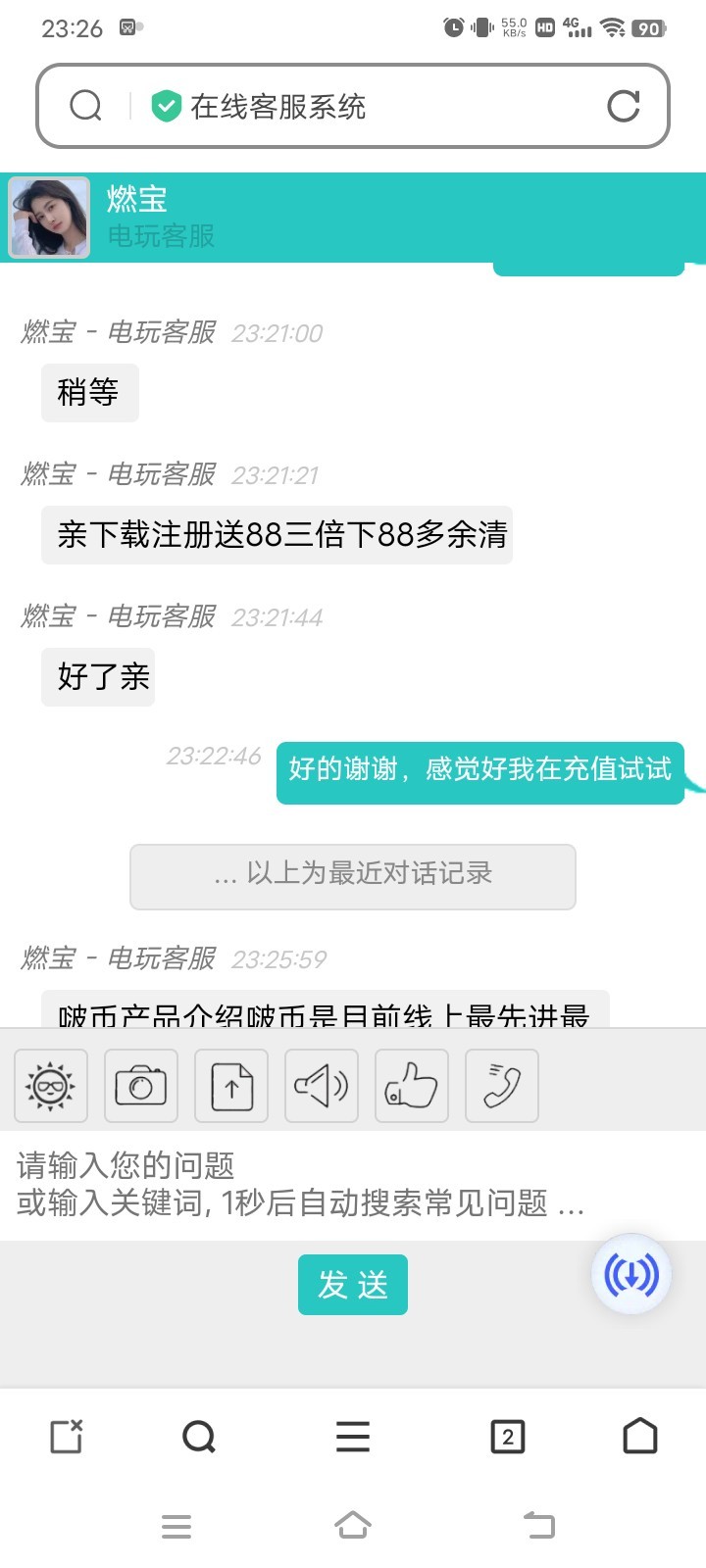Tap the phone handset icon

pyautogui.click(x=502, y=1086)
